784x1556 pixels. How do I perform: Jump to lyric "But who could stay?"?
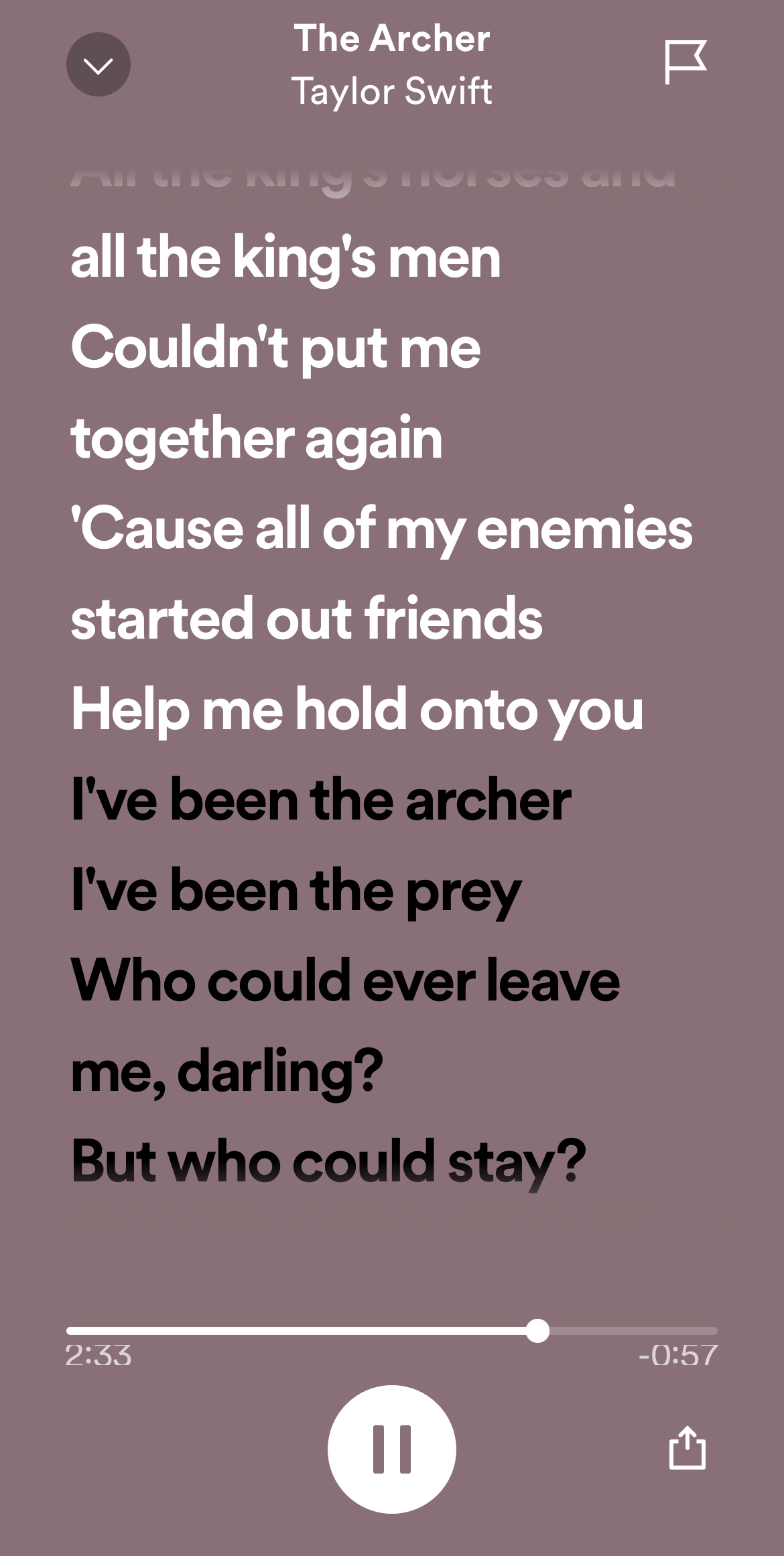(x=328, y=1163)
